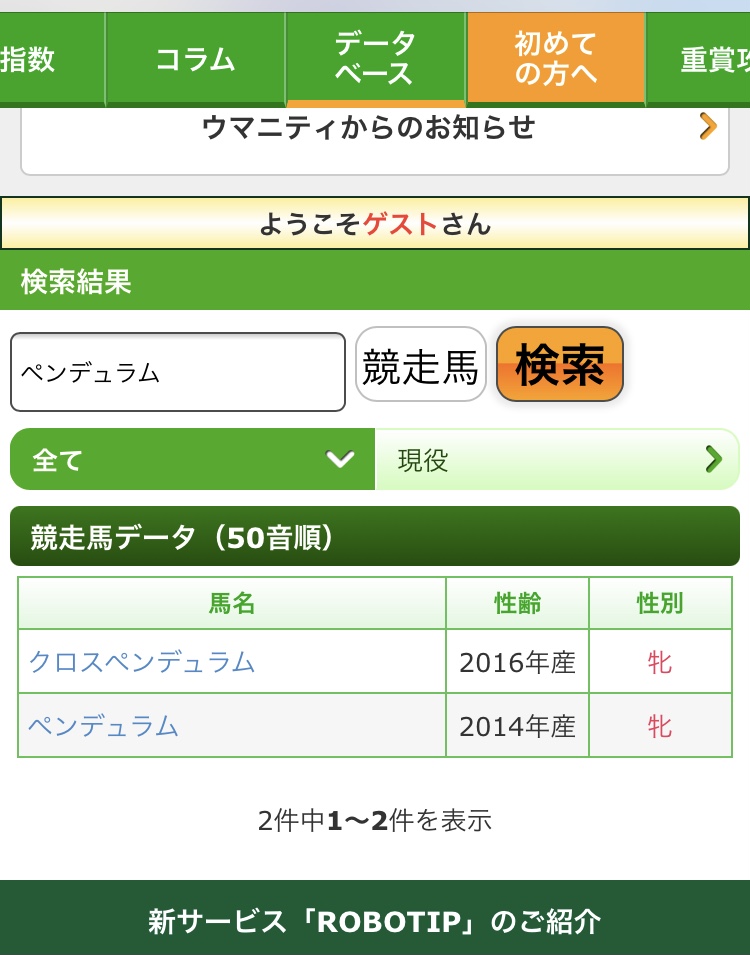Go to 初めての方へ tab
The image size is (750, 955).
click(x=556, y=59)
